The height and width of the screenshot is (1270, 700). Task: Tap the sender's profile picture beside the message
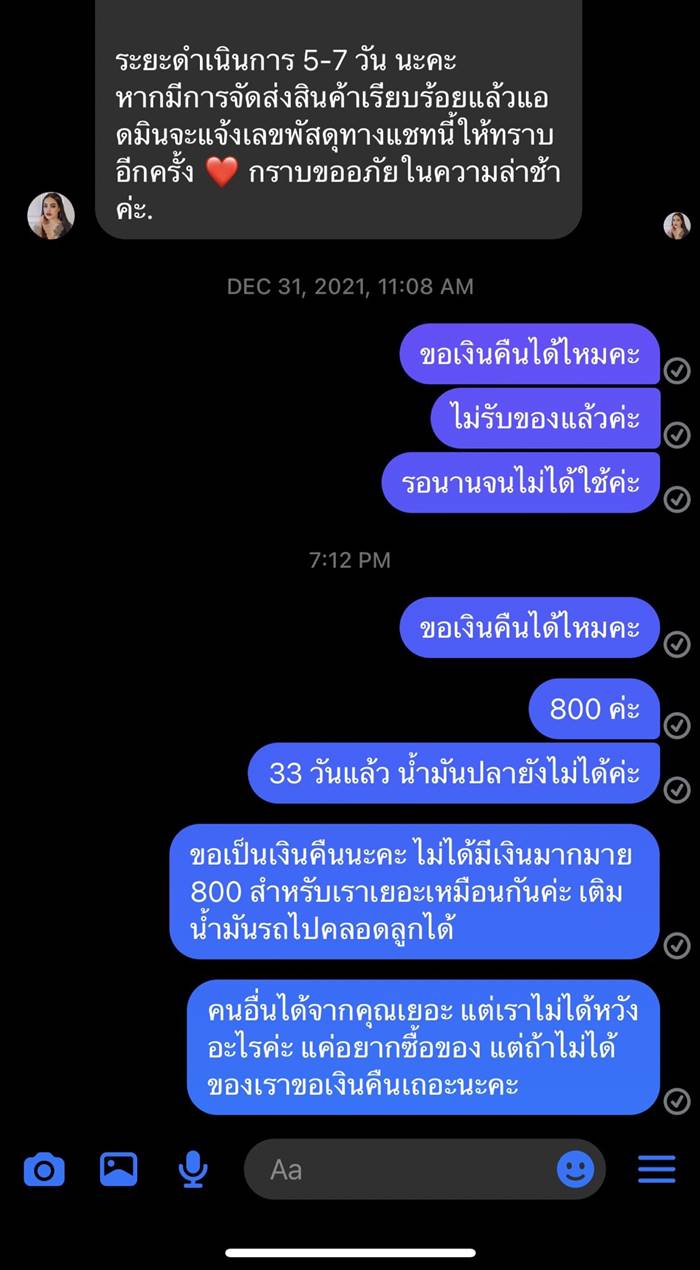[51, 215]
